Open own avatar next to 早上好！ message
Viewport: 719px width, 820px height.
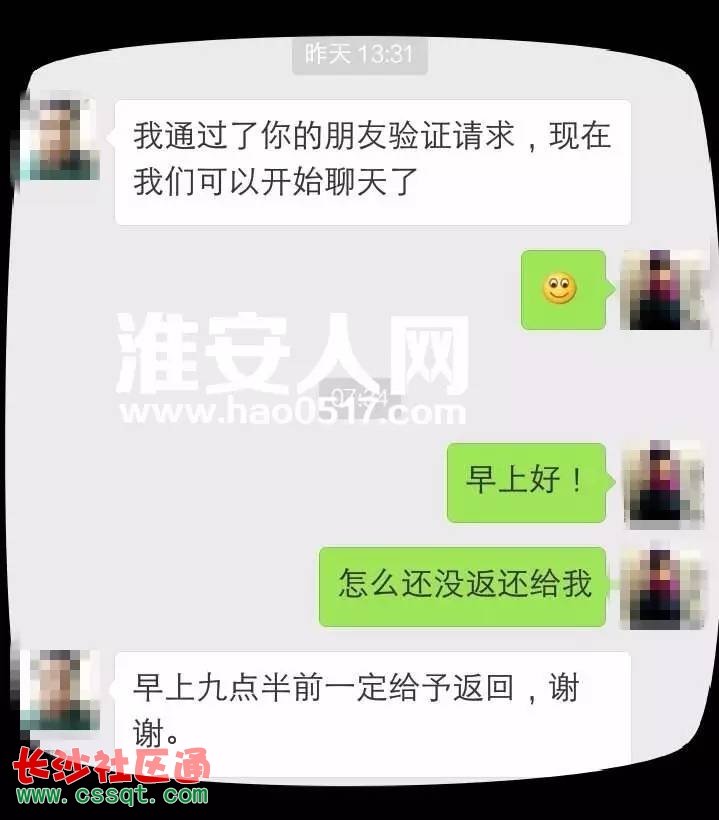662,483
